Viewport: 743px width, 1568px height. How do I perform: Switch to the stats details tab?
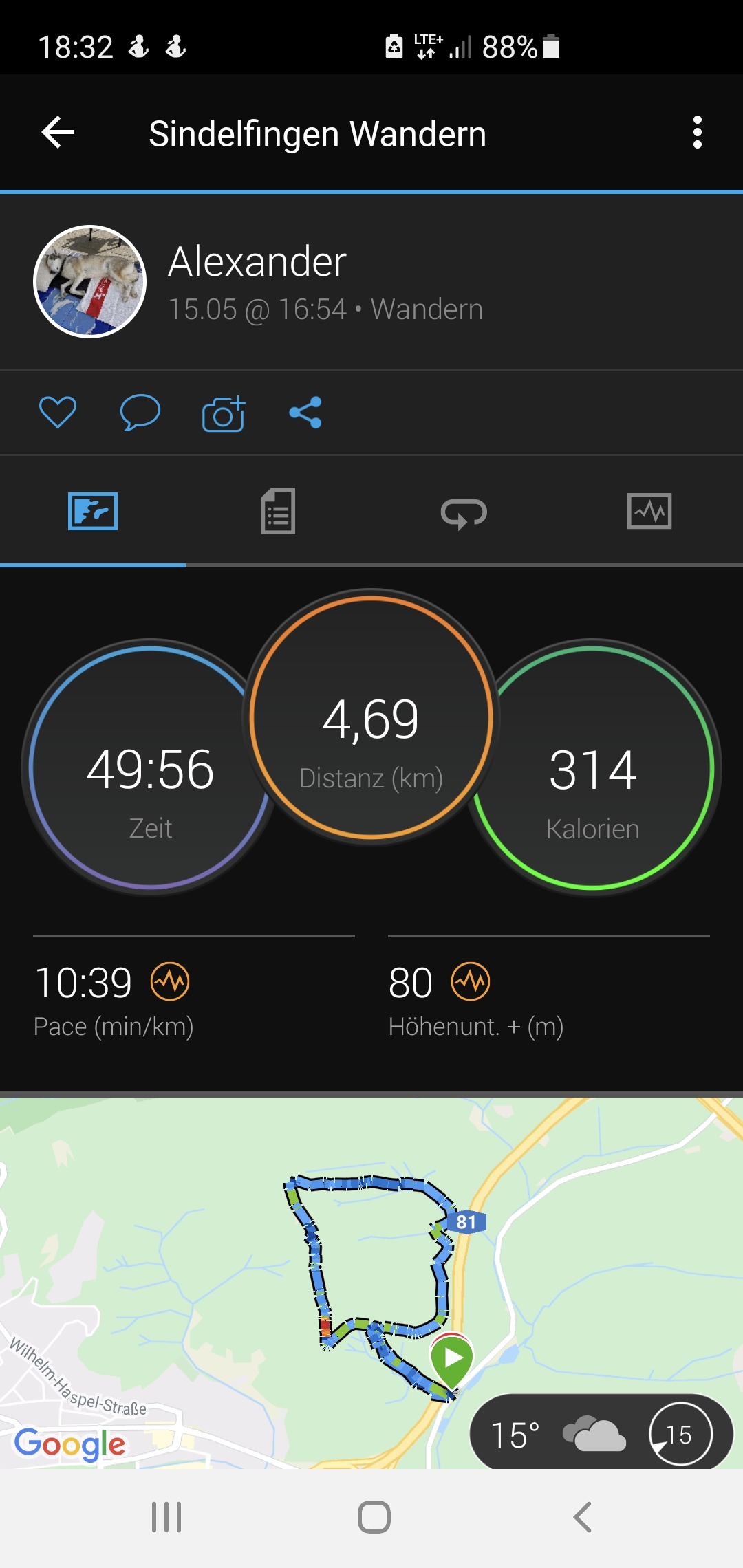(x=278, y=512)
